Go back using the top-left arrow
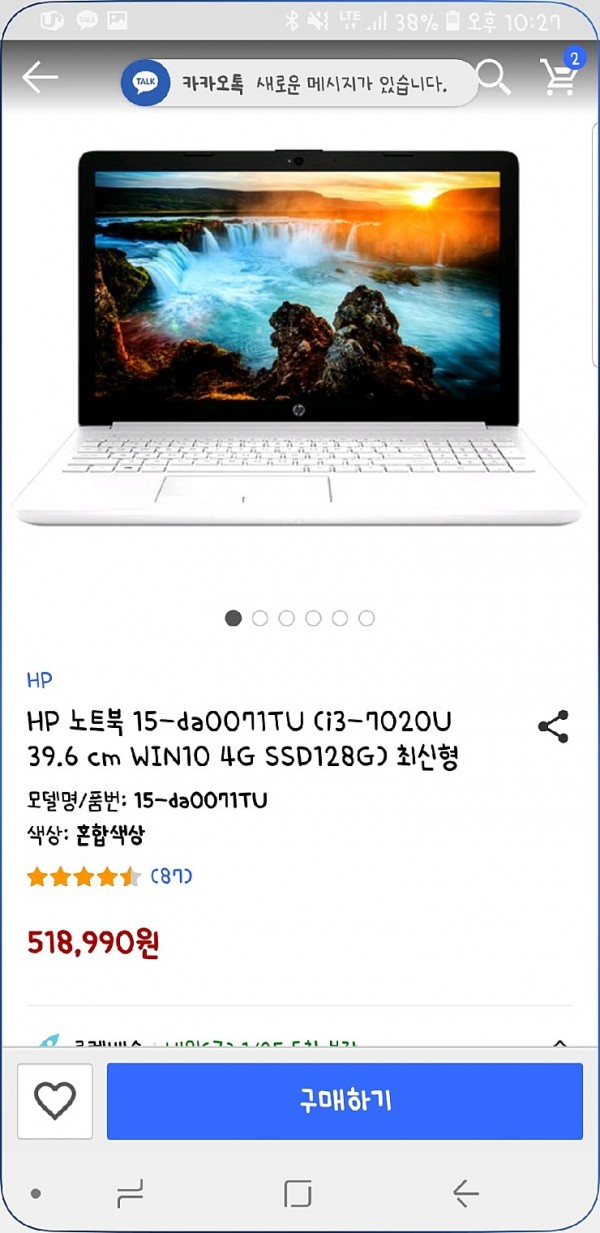Viewport: 600px width, 1233px height. (x=40, y=78)
